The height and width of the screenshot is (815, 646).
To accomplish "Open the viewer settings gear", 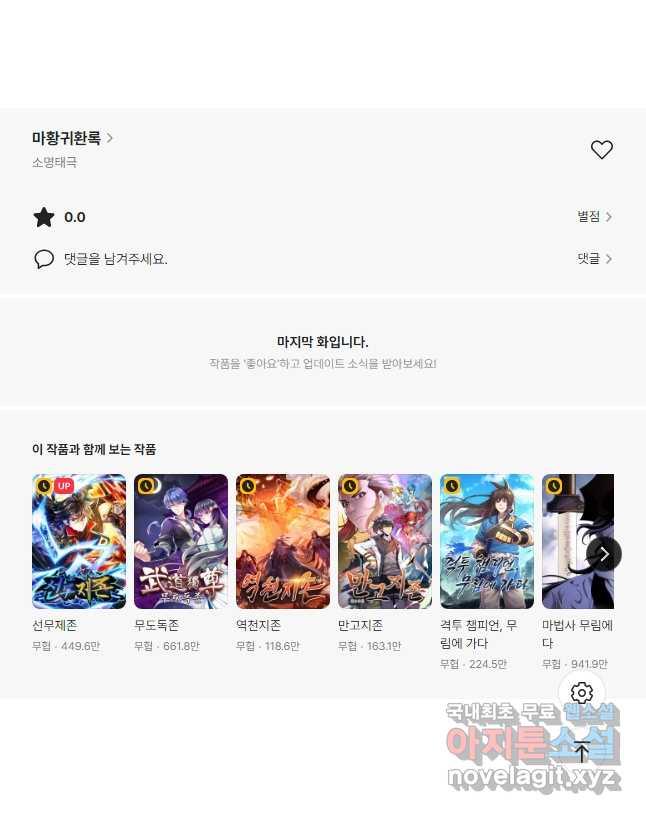I will (582, 693).
